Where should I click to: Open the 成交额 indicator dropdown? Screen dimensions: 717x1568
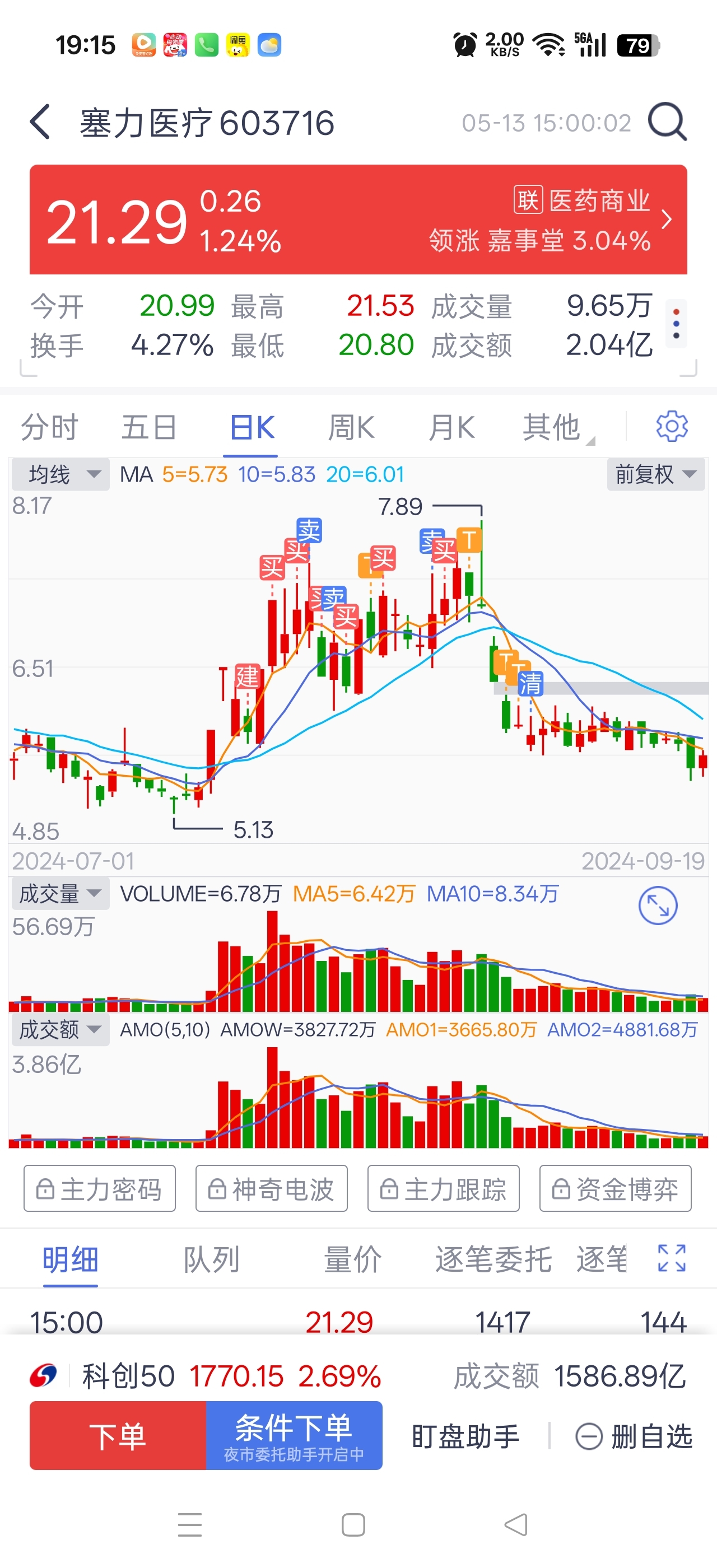click(x=60, y=1030)
